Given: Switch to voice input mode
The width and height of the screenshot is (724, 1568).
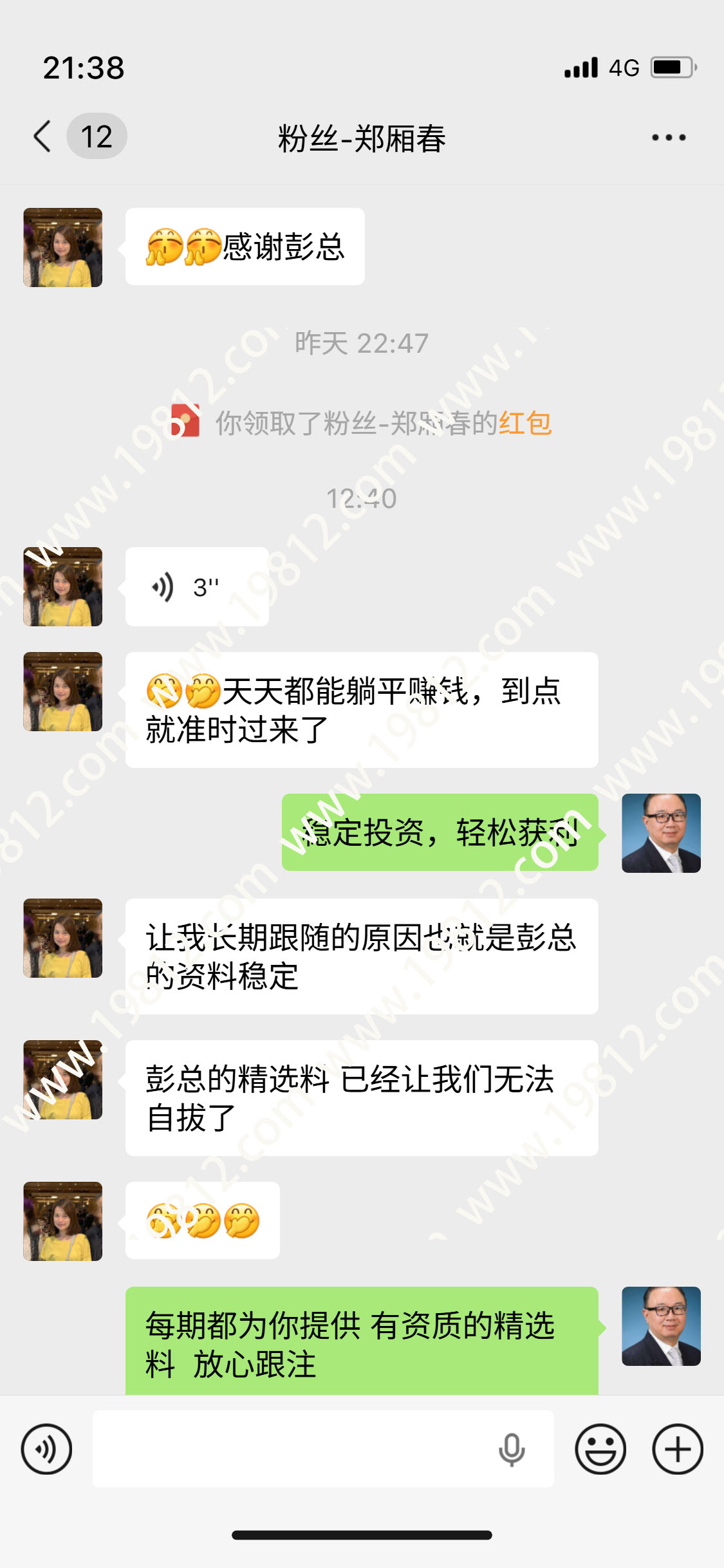Looking at the screenshot, I should coord(46,1449).
